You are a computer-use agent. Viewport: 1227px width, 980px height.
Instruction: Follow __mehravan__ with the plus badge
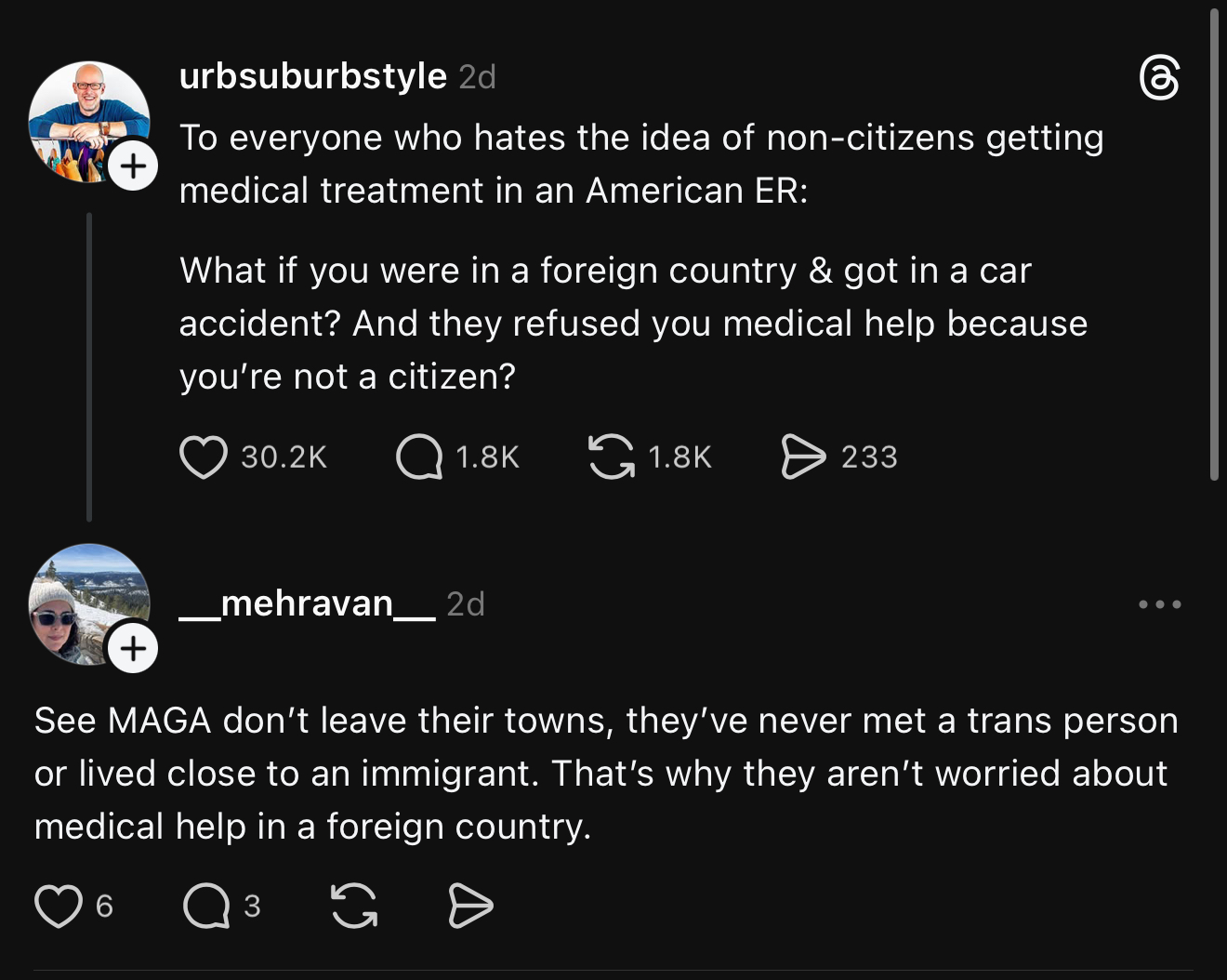point(133,647)
